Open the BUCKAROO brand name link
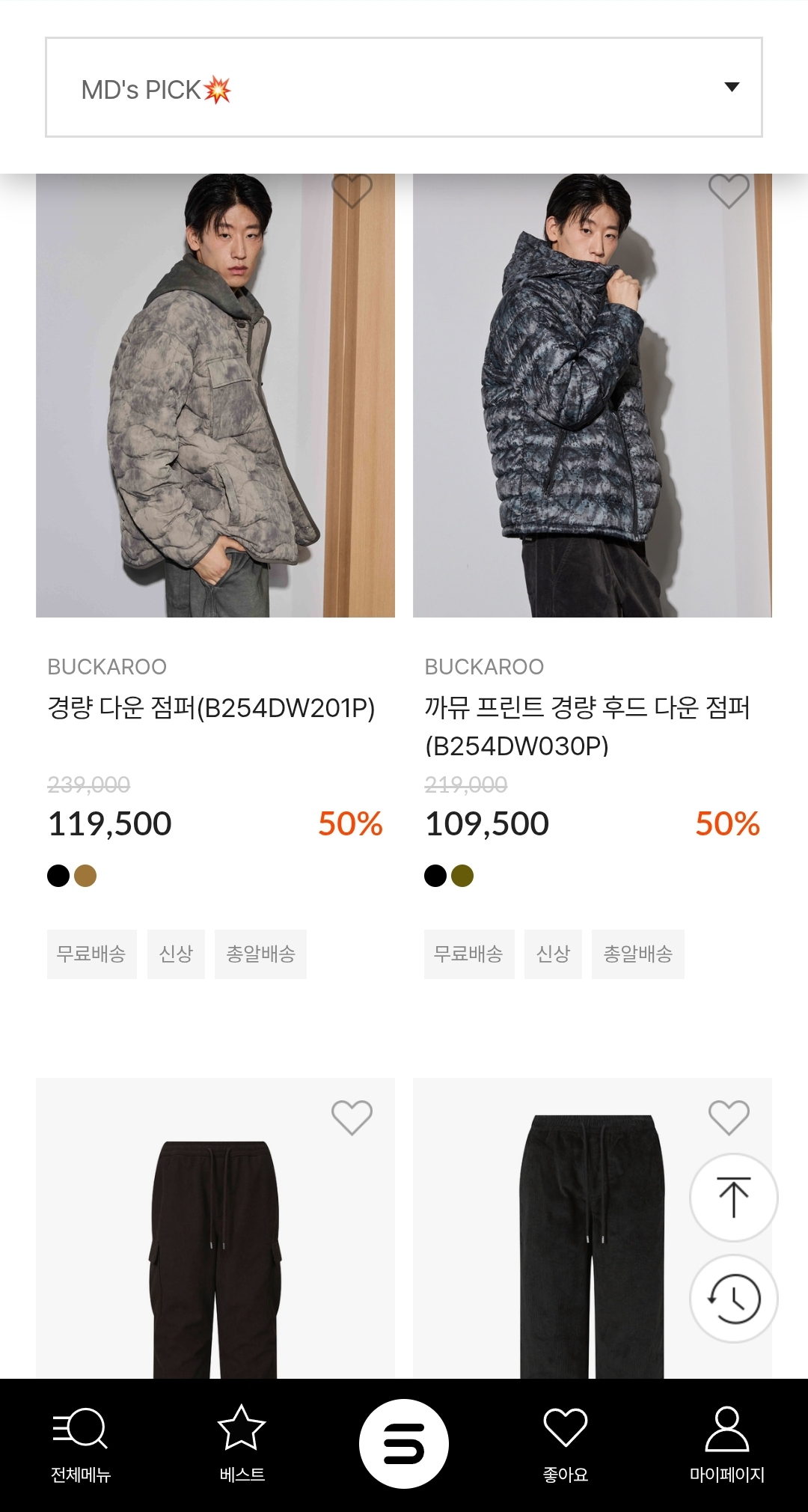Viewport: 808px width, 1512px height. point(109,667)
